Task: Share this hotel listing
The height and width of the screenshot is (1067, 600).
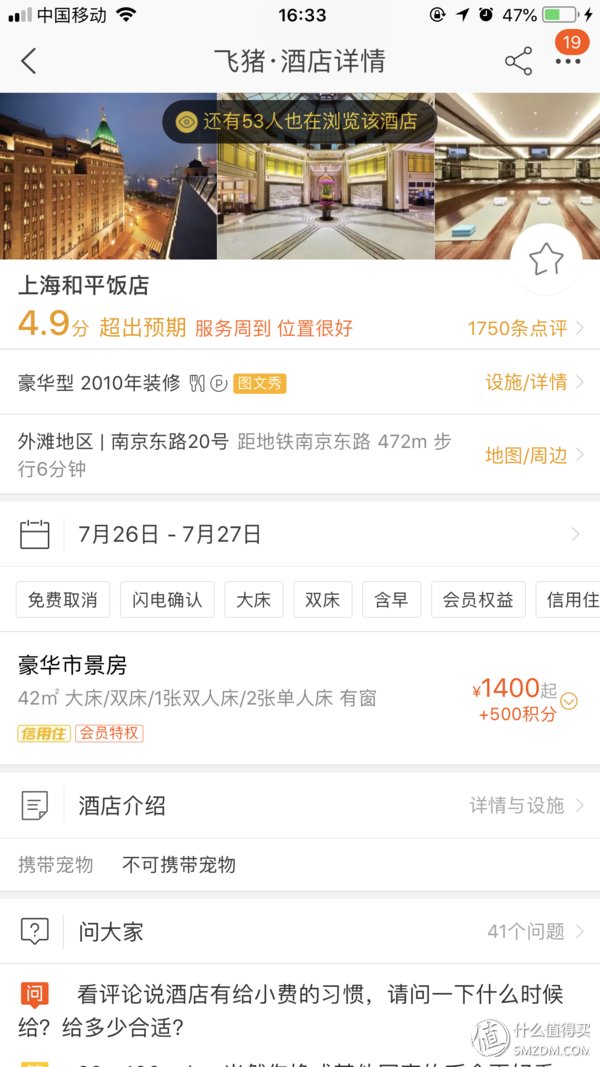Action: click(518, 61)
